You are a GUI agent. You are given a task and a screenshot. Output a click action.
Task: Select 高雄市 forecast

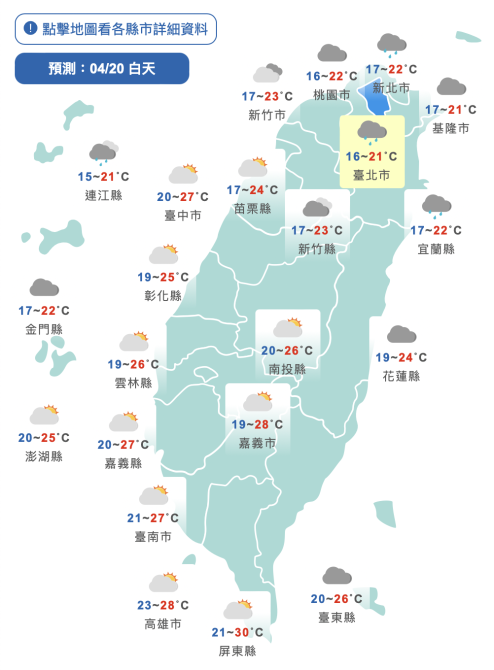163,601
